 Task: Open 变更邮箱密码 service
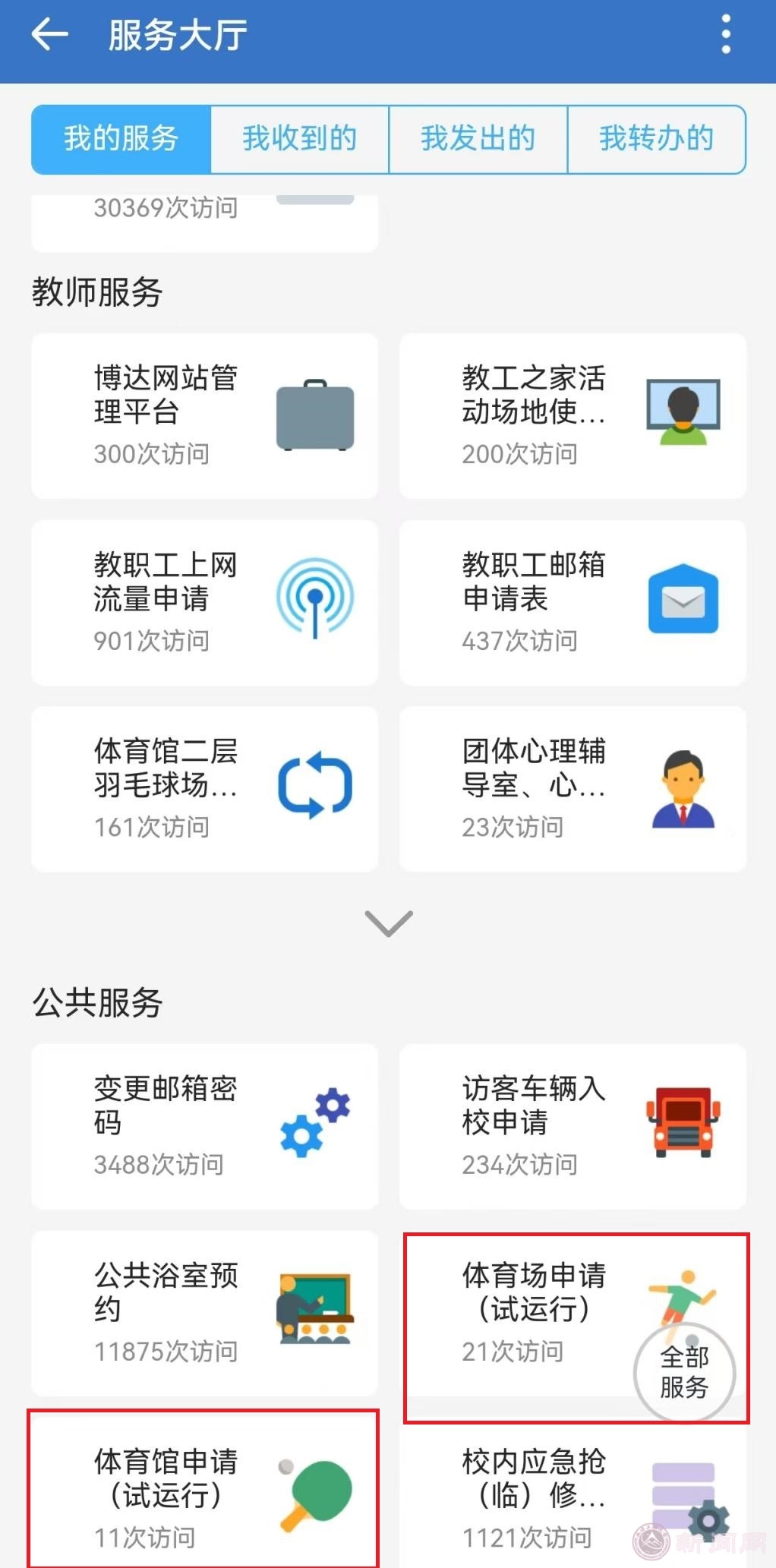(204, 1125)
